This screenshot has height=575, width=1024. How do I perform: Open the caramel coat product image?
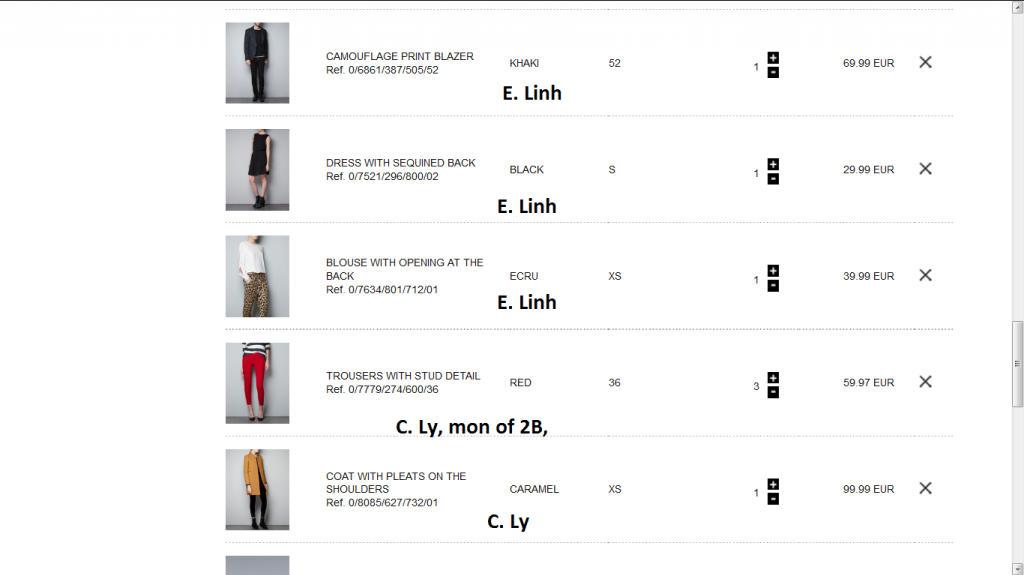coord(257,489)
